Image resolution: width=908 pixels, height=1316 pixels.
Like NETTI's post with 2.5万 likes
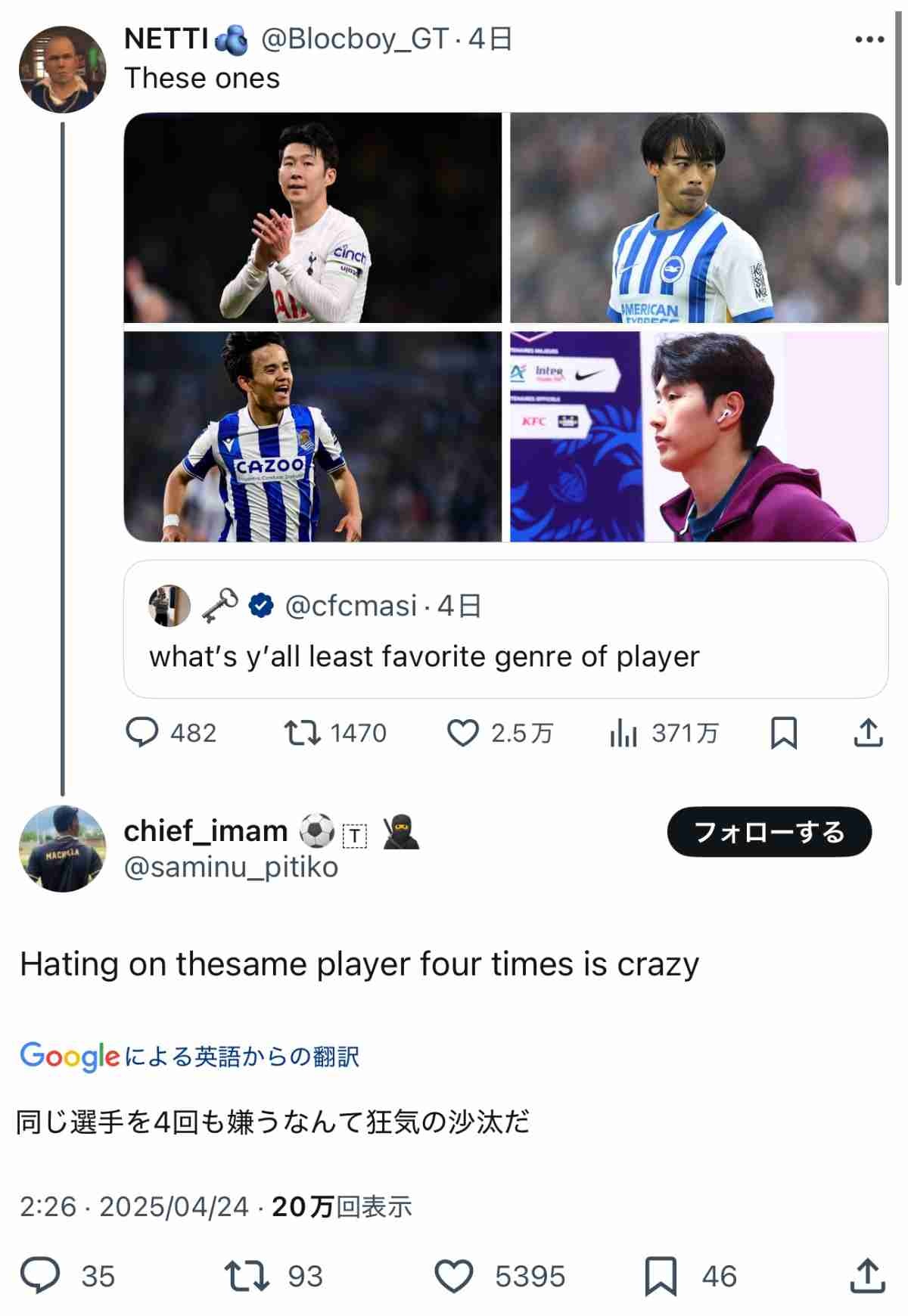(462, 732)
